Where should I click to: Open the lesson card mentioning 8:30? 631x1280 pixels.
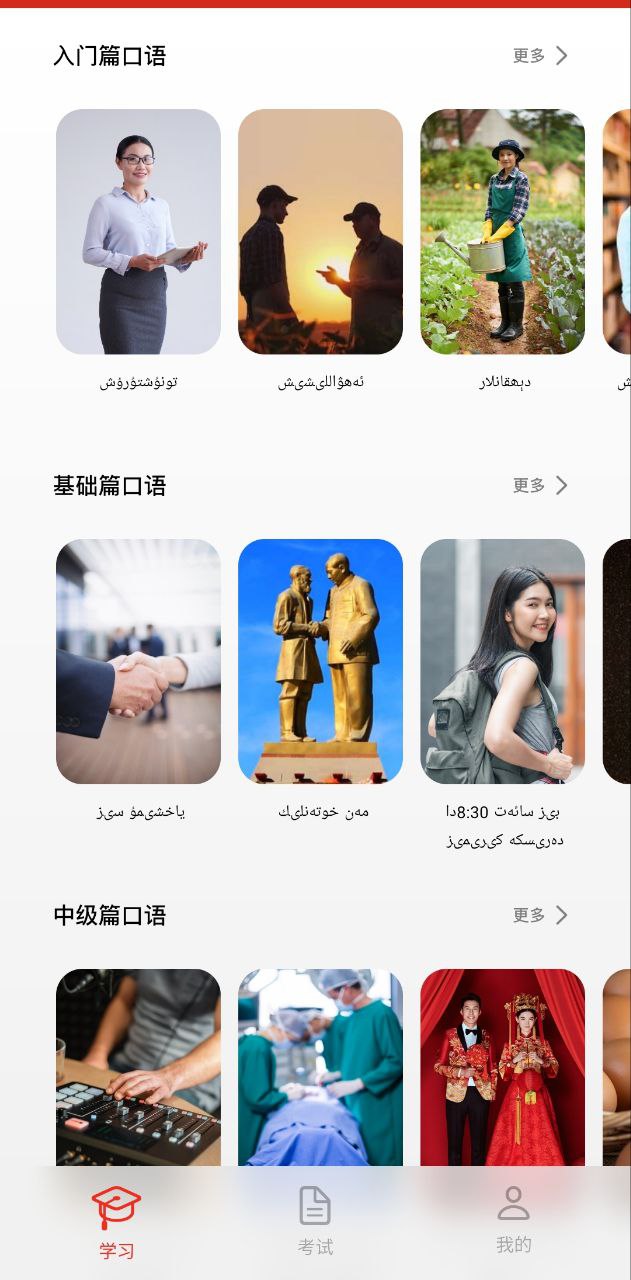[502, 662]
